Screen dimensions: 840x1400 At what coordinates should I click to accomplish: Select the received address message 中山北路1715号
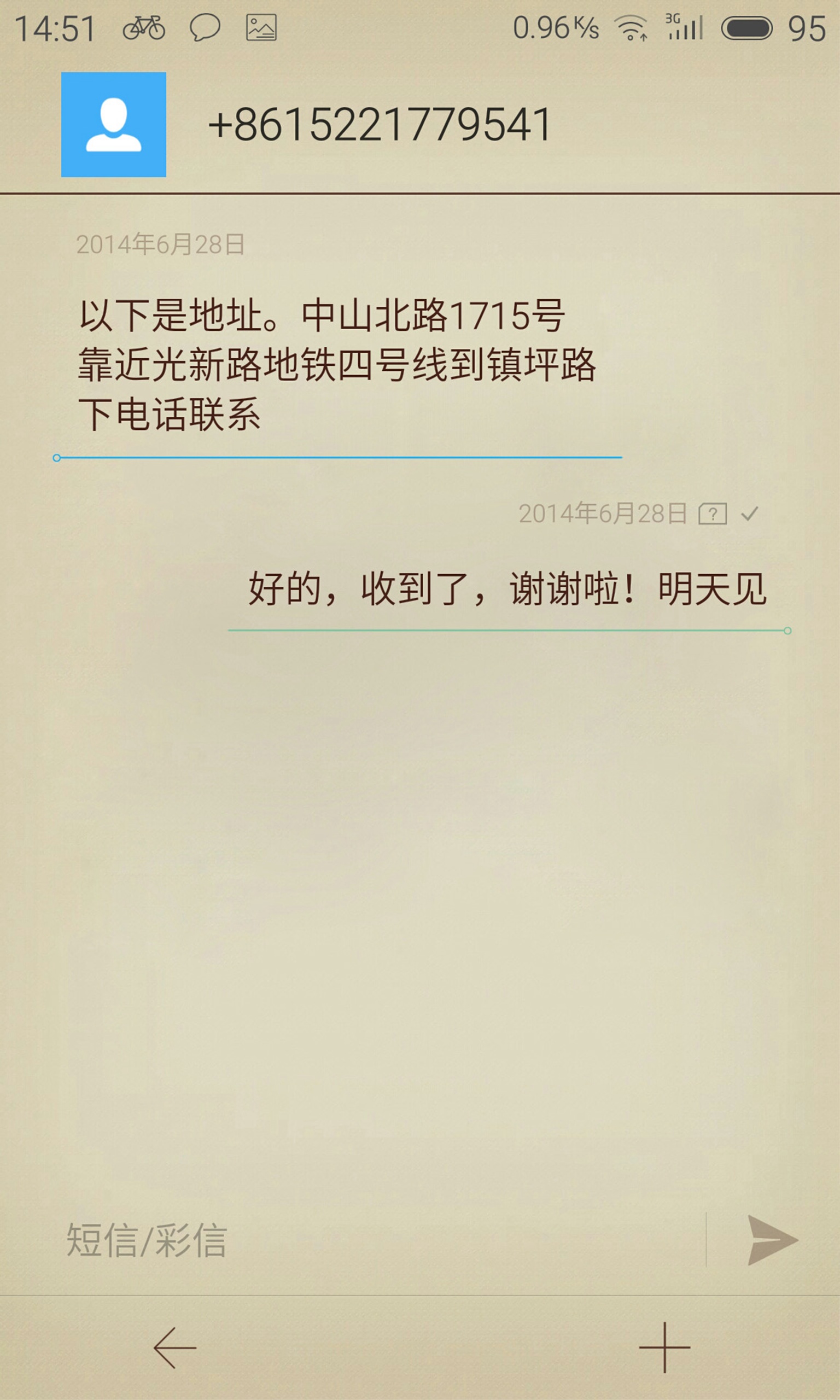pos(337,365)
